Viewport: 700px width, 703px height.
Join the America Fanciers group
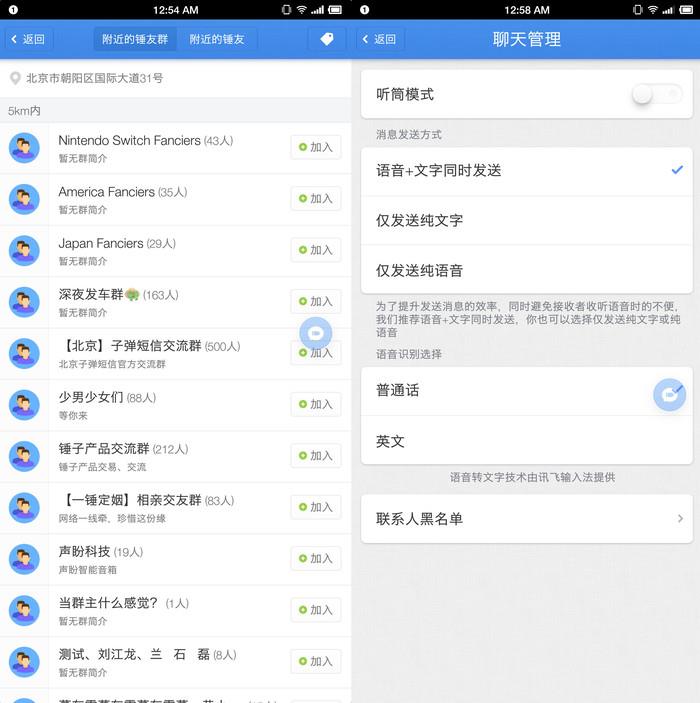pos(315,199)
